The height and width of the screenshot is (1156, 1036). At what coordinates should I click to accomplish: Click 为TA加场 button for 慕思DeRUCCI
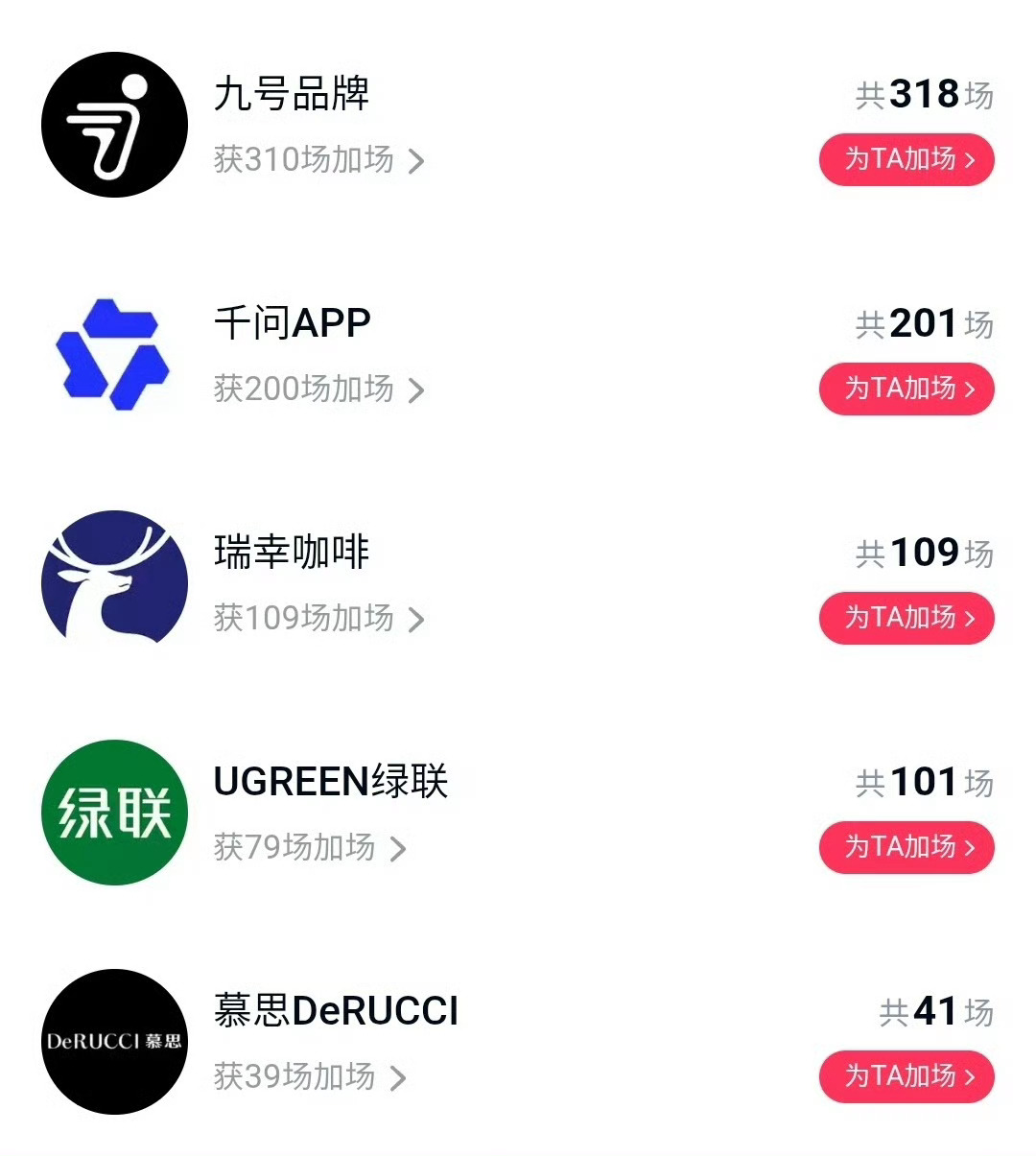tap(906, 1075)
